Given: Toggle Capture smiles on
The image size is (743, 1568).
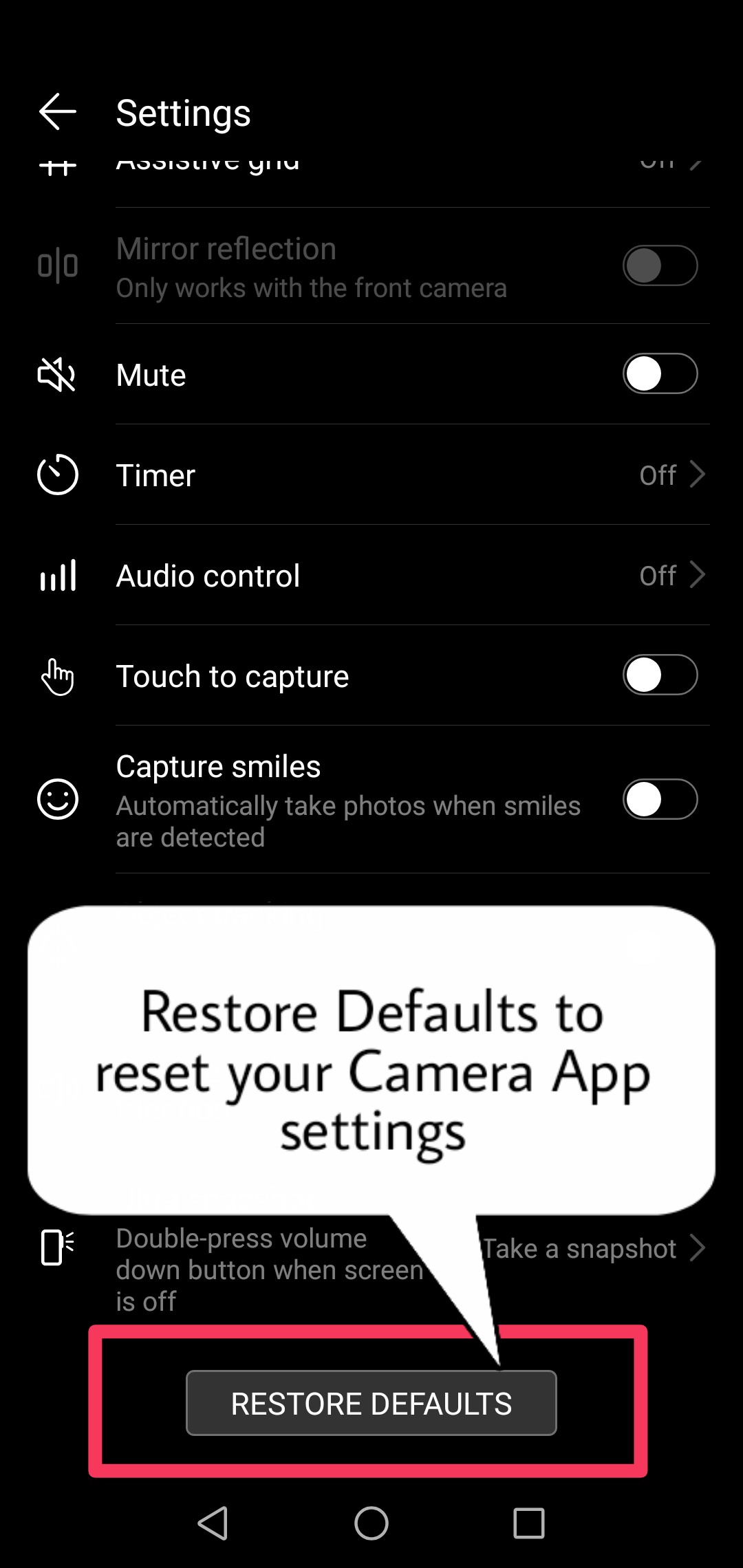Looking at the screenshot, I should 659,801.
